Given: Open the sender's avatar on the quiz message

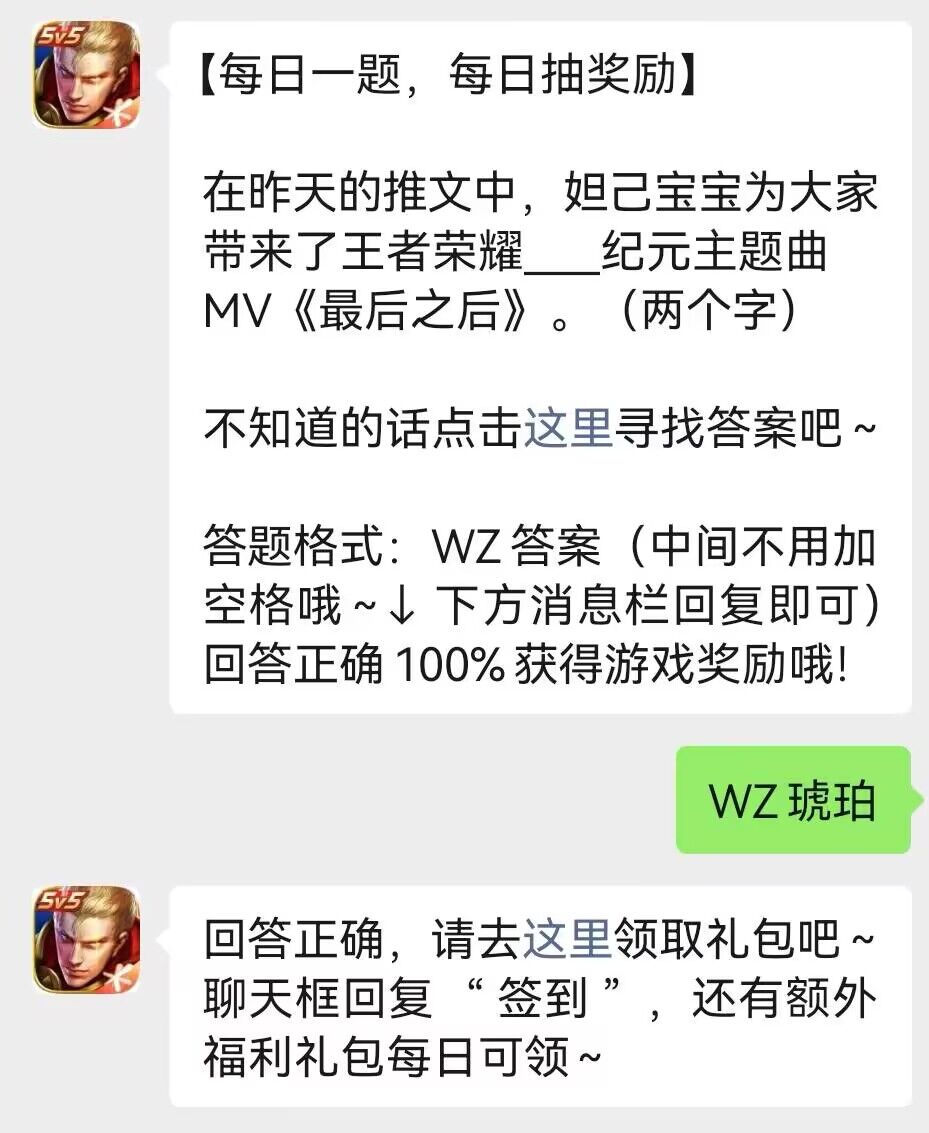Looking at the screenshot, I should click(x=86, y=75).
